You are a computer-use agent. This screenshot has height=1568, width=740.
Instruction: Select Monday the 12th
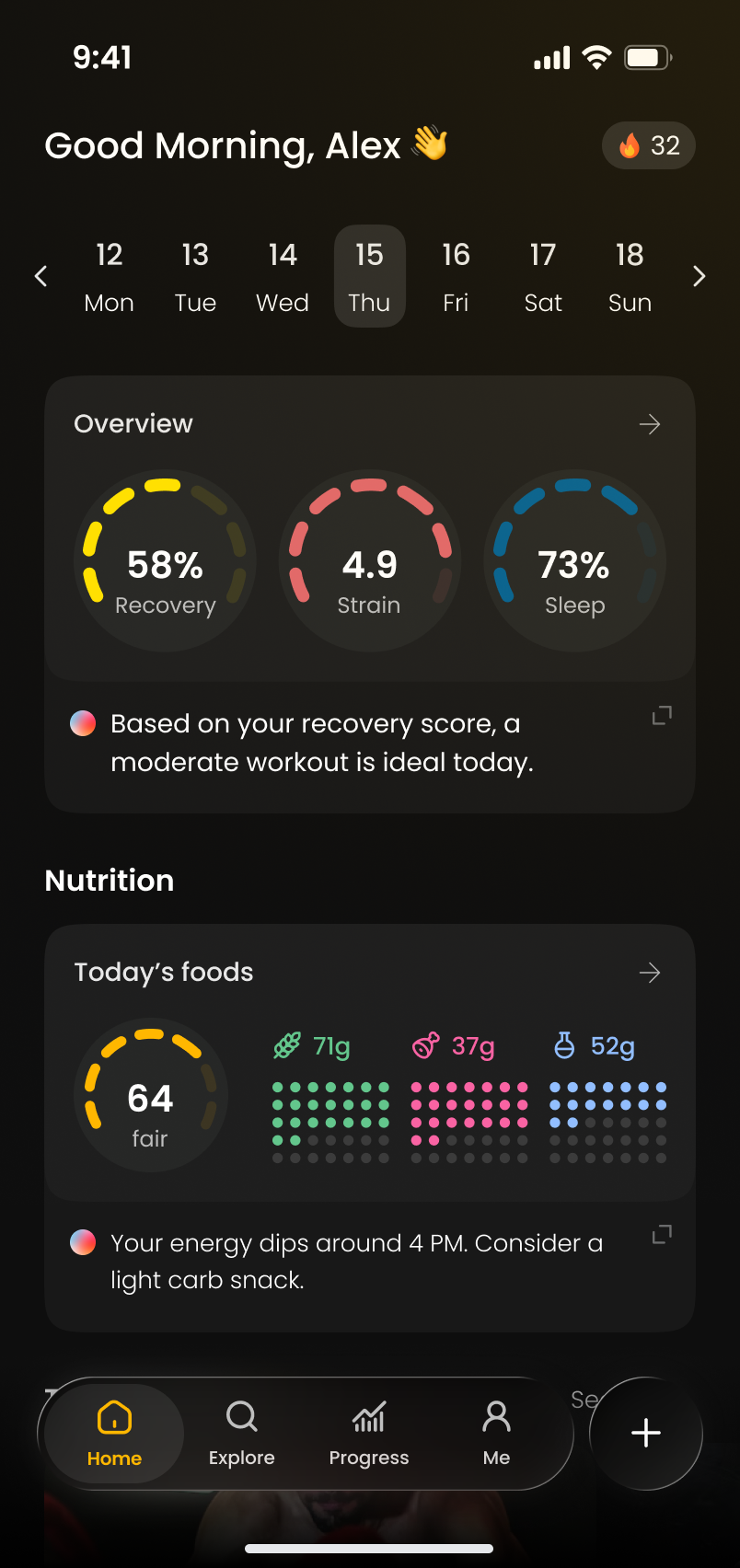109,276
